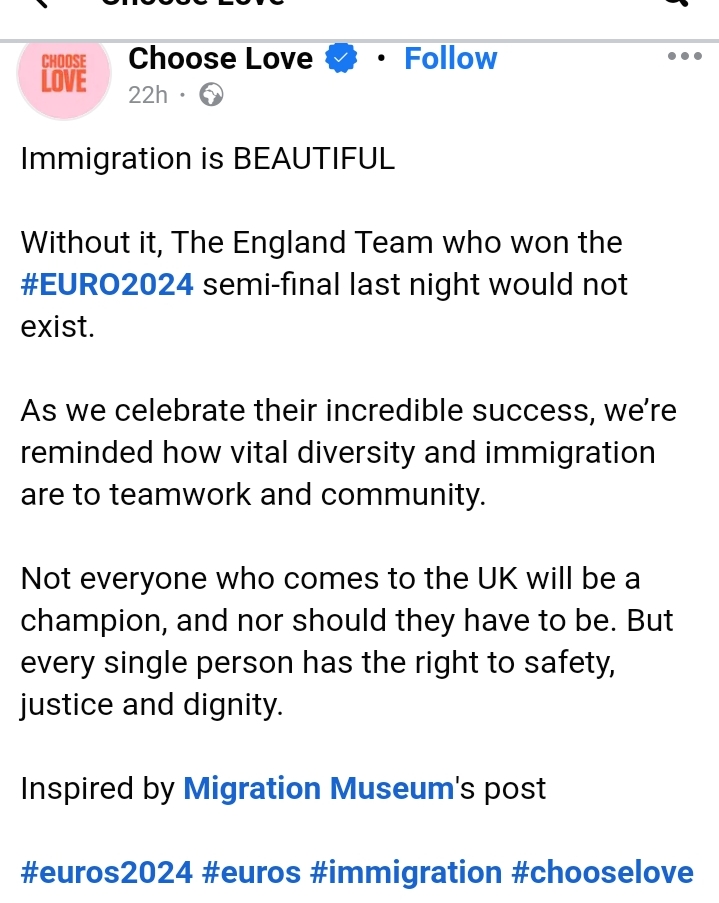
Task: Visit the Migration Museum page link
Action: [x=319, y=788]
